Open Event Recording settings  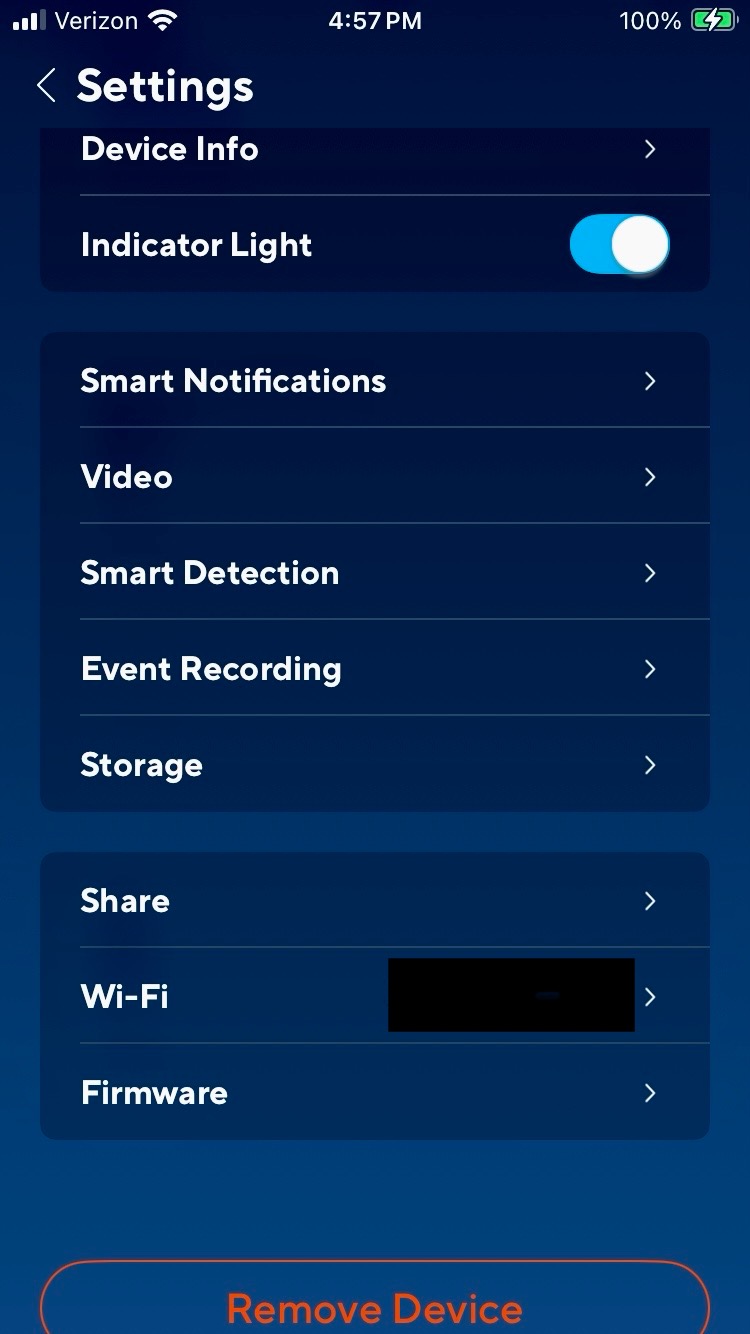375,668
